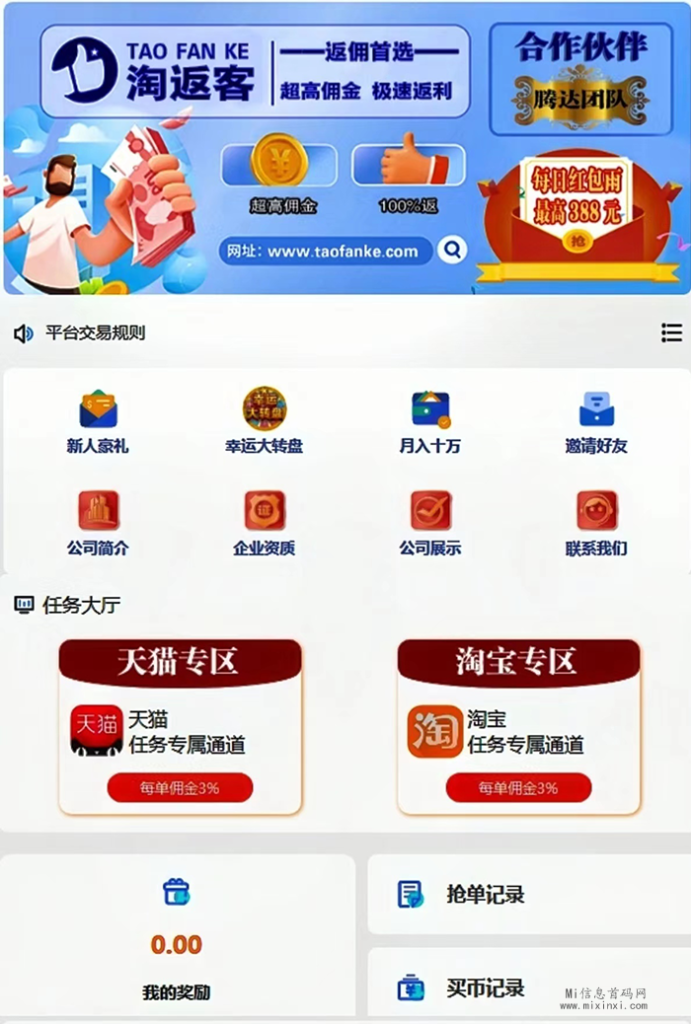Enter the 天猫专区 task channel card

tap(180, 728)
